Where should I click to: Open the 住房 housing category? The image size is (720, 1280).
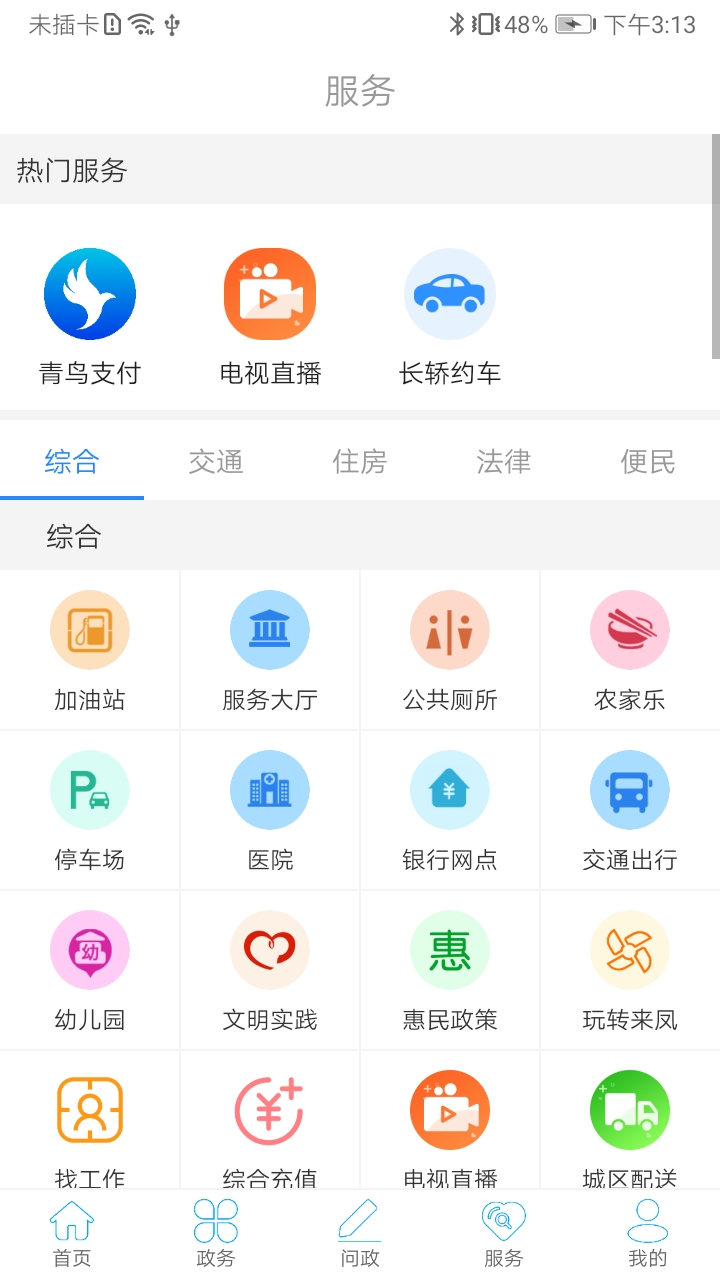click(x=359, y=462)
